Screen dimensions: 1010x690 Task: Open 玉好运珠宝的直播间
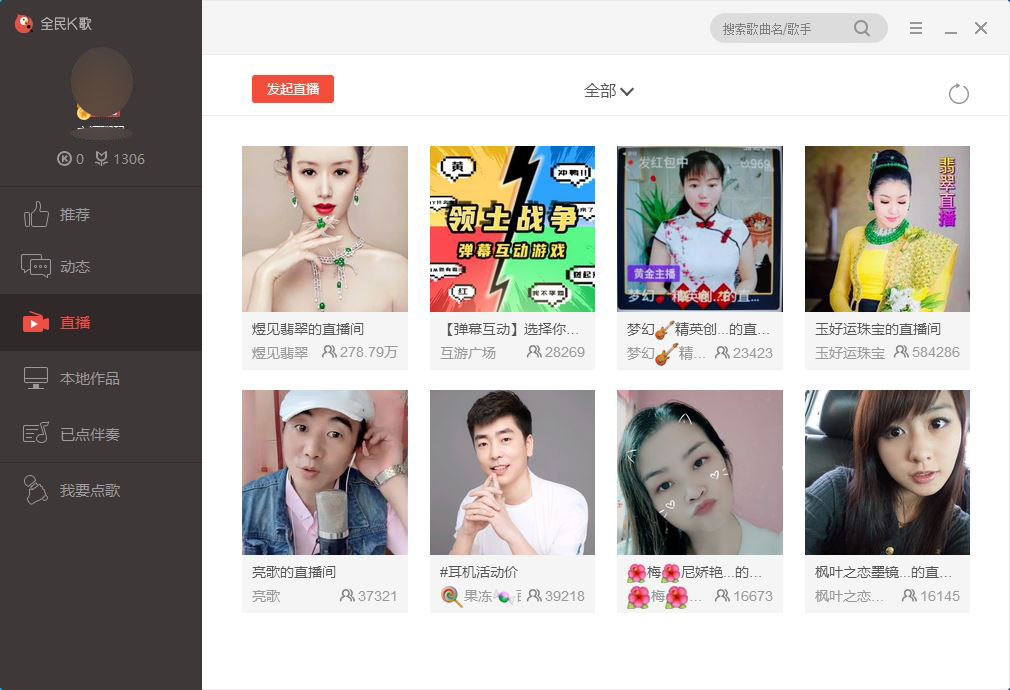(x=887, y=229)
